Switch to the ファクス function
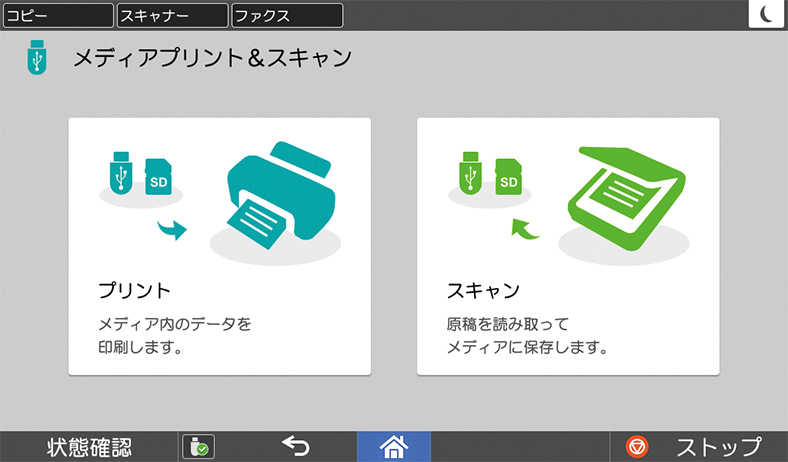Screen dimensions: 788x462 coord(286,15)
